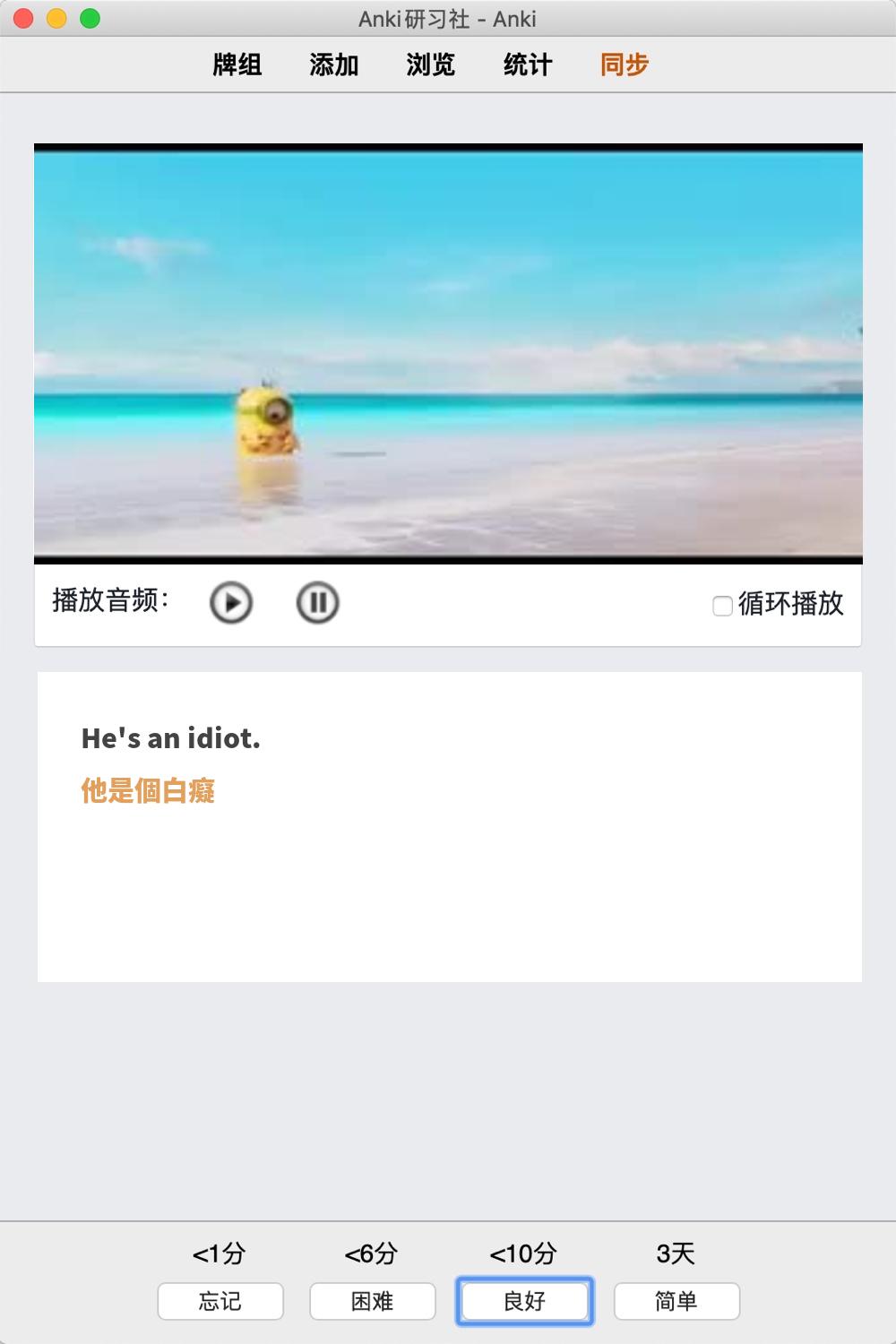The width and height of the screenshot is (896, 1344).
Task: Open 添加 to add a card
Action: click(334, 65)
